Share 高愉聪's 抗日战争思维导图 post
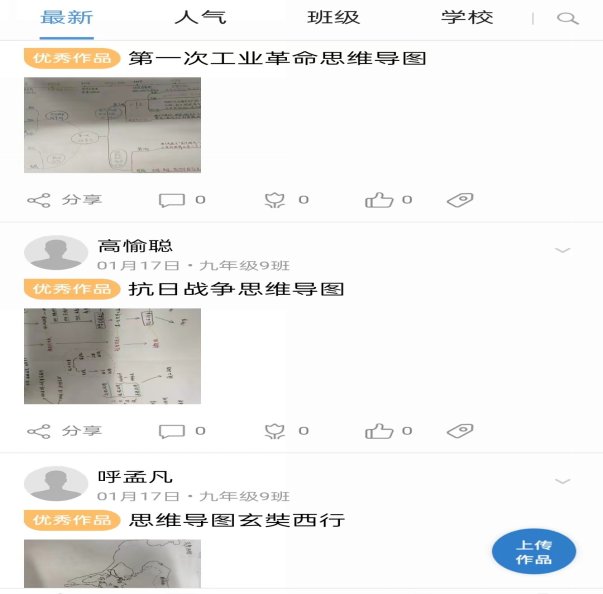 pyautogui.click(x=65, y=431)
